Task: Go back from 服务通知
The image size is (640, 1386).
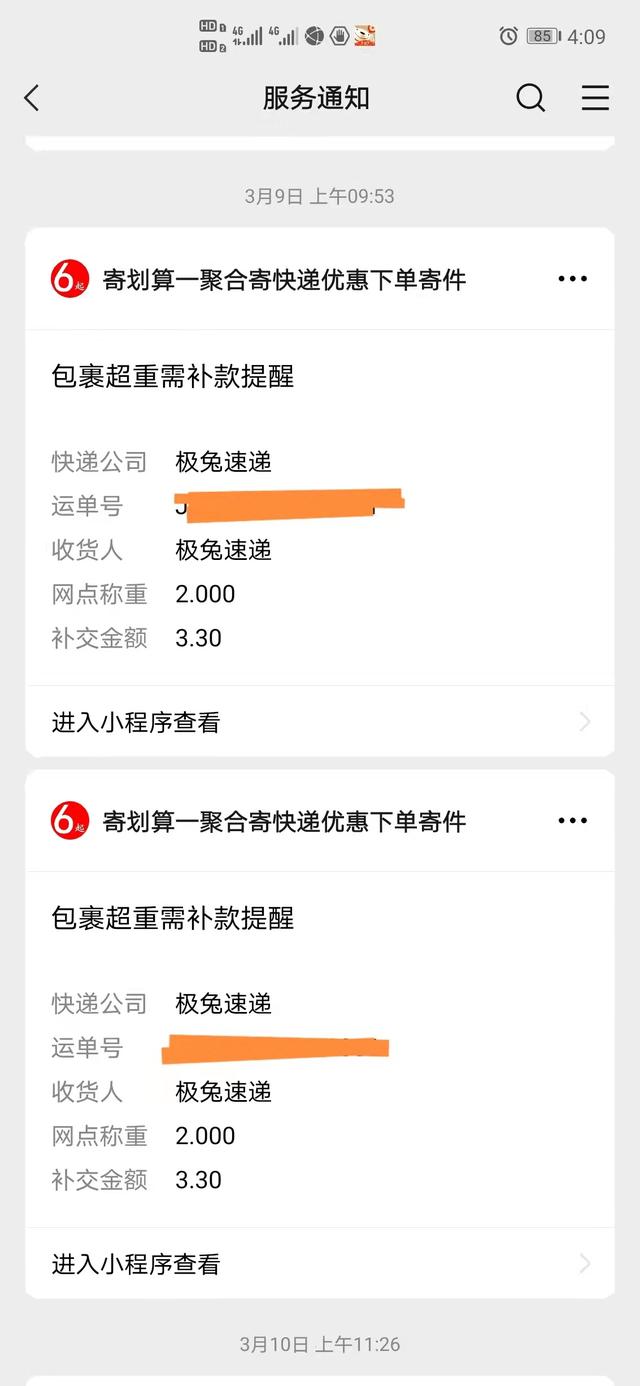Action: pos(32,98)
